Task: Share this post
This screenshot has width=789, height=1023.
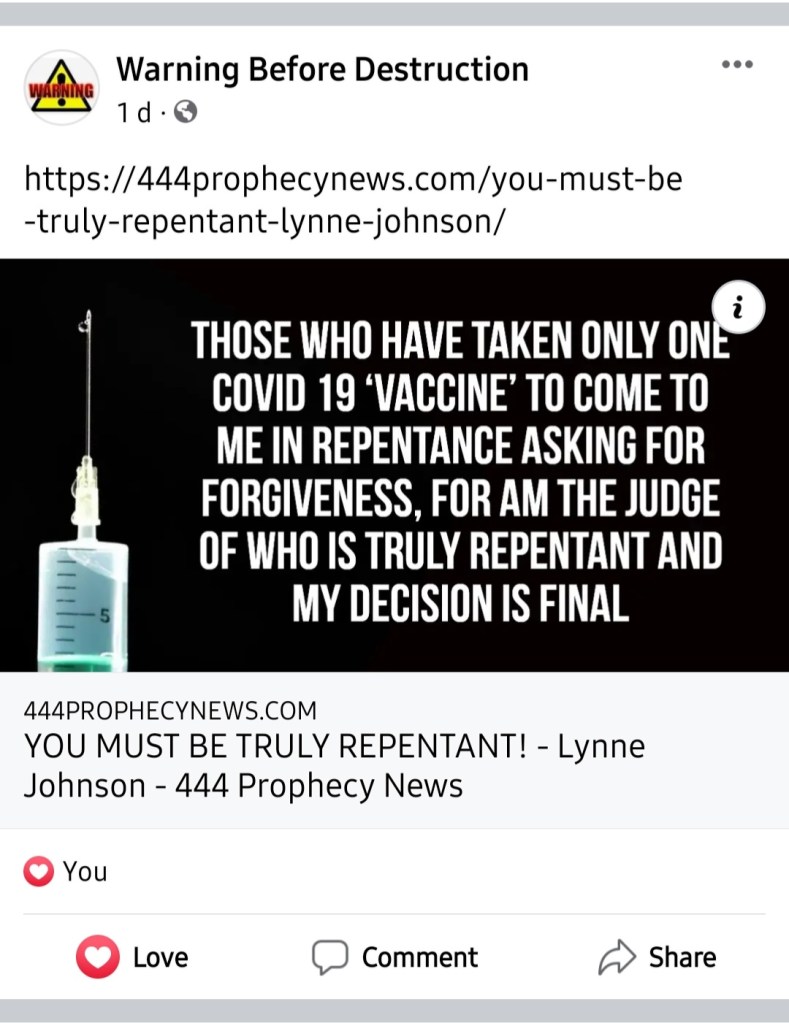Action: 657,957
